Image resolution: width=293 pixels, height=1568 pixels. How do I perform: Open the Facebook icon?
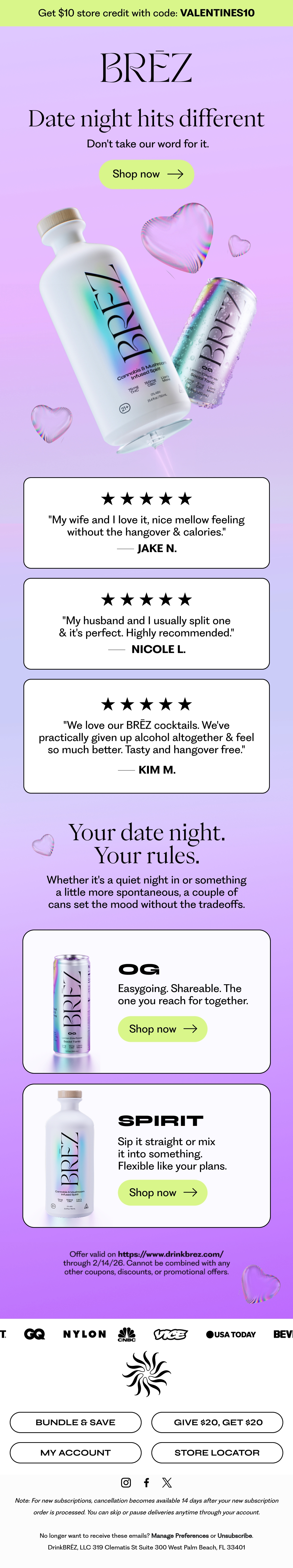click(x=147, y=1483)
